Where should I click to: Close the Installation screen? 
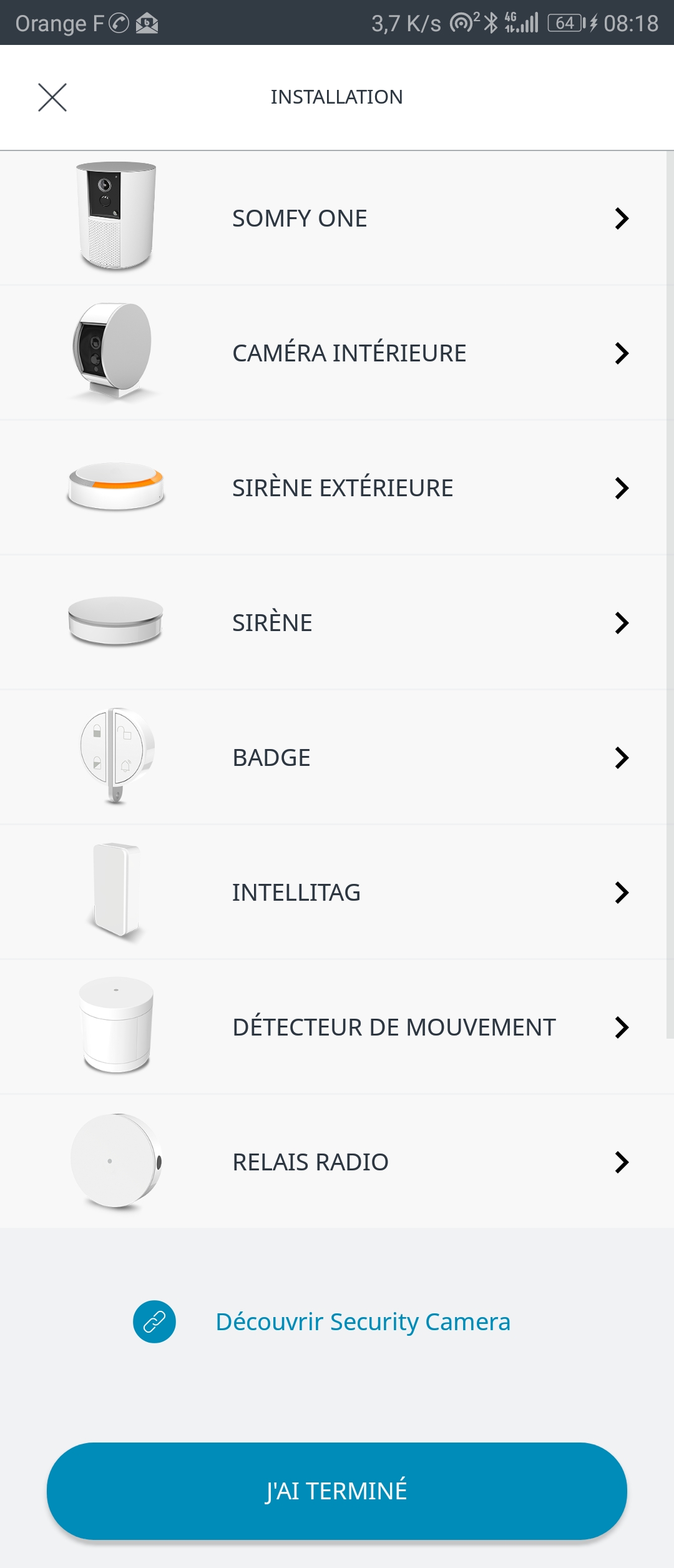[x=52, y=97]
